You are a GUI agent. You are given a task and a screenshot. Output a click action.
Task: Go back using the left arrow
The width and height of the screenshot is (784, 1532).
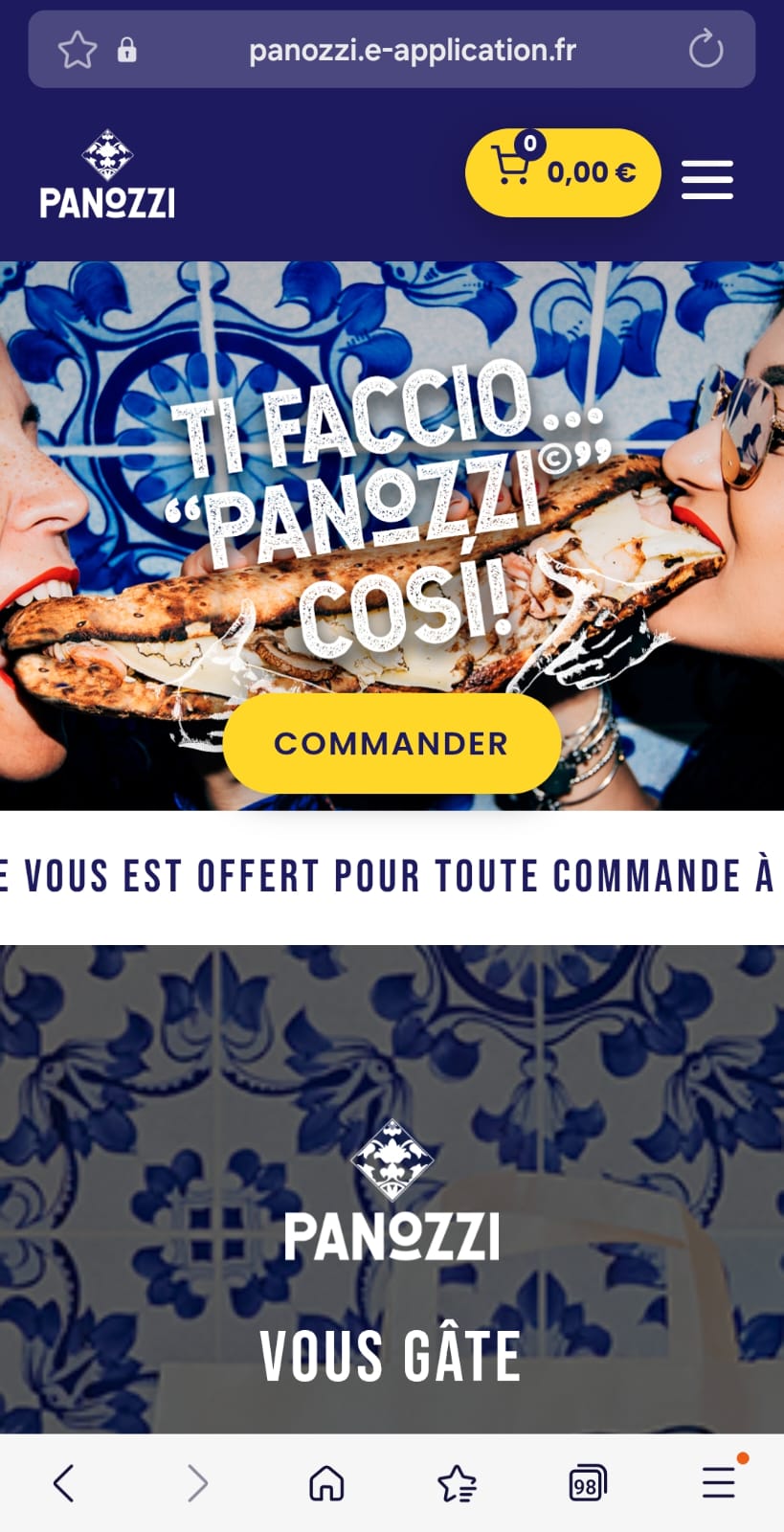pos(63,1482)
